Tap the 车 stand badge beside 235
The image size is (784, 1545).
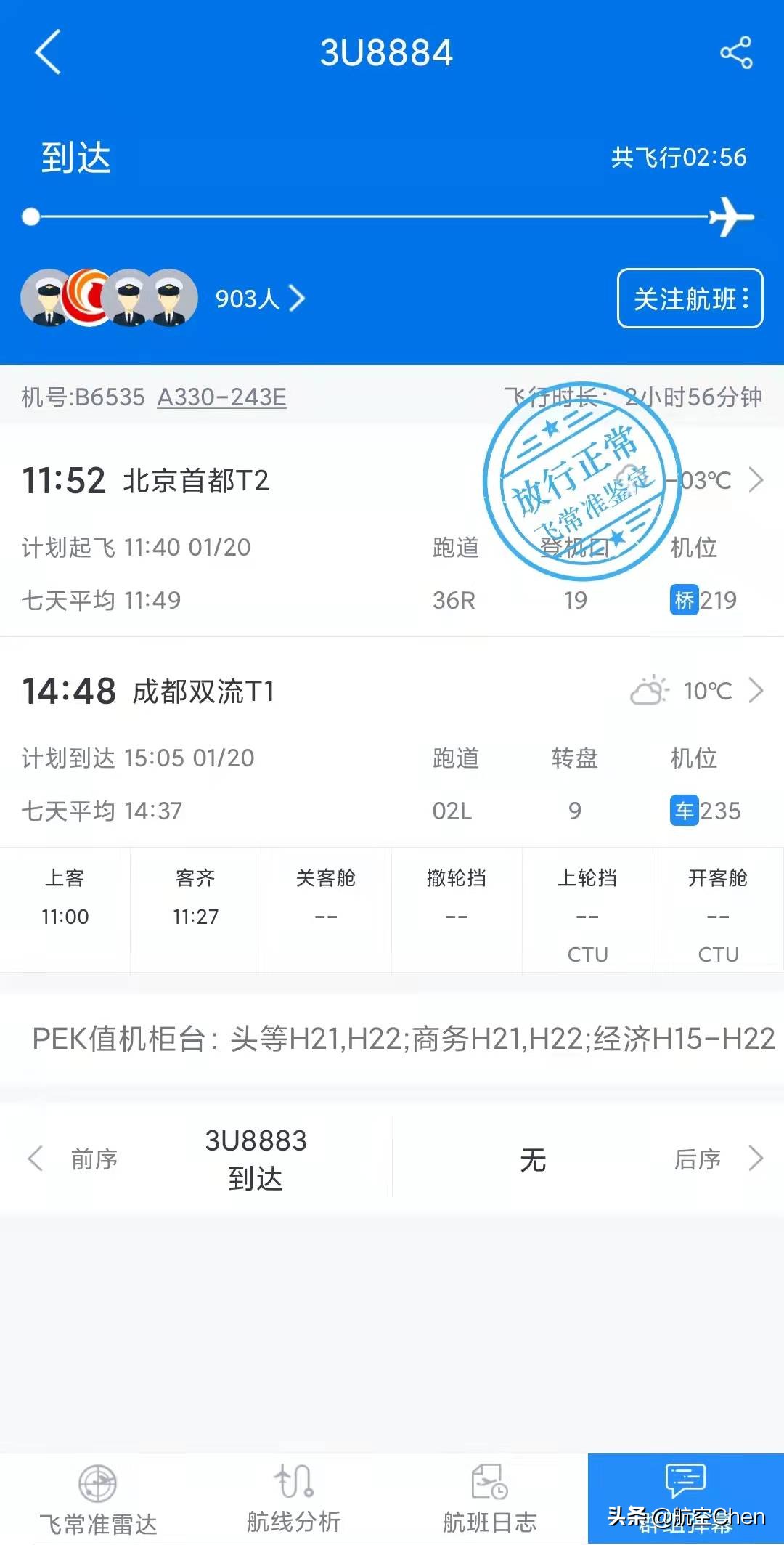click(683, 812)
